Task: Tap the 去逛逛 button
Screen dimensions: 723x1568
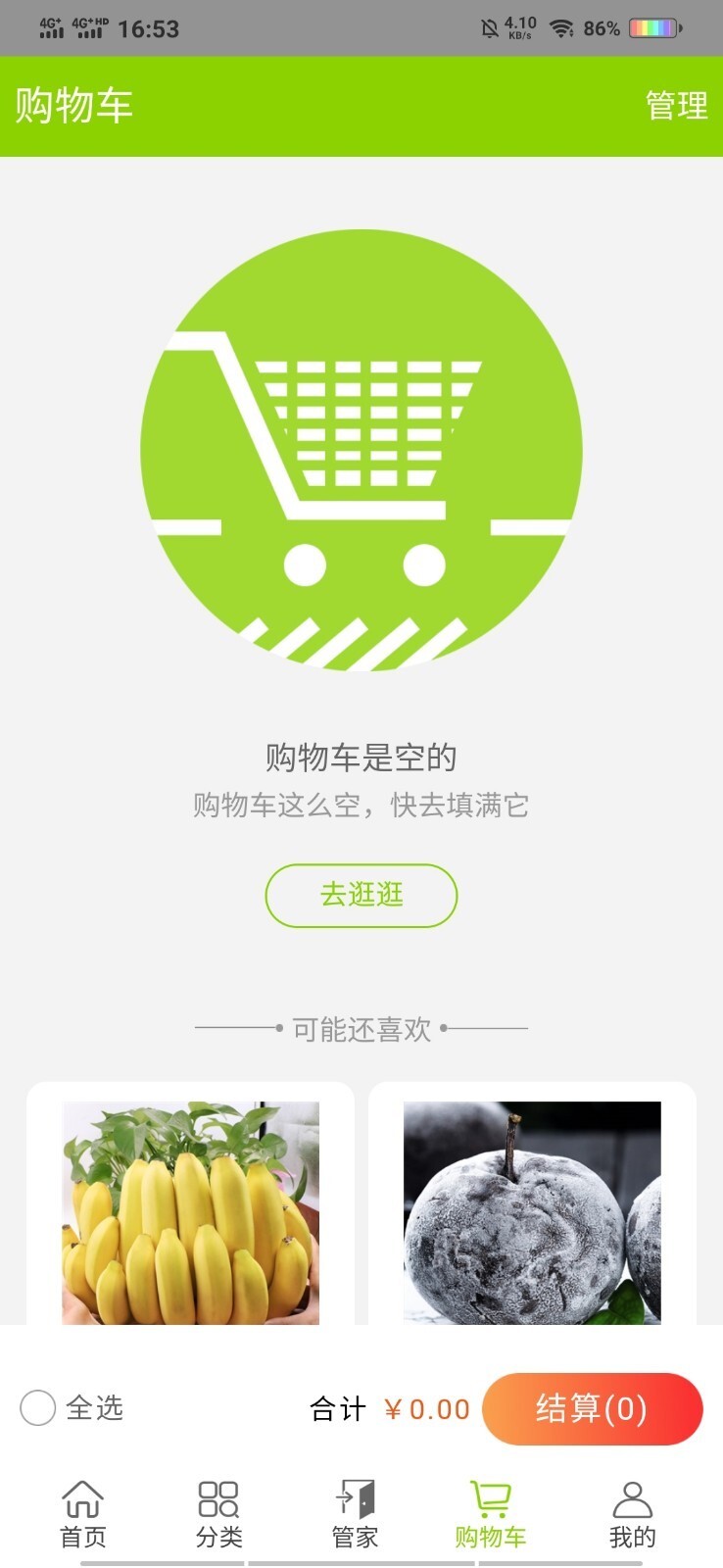Action: click(x=361, y=895)
